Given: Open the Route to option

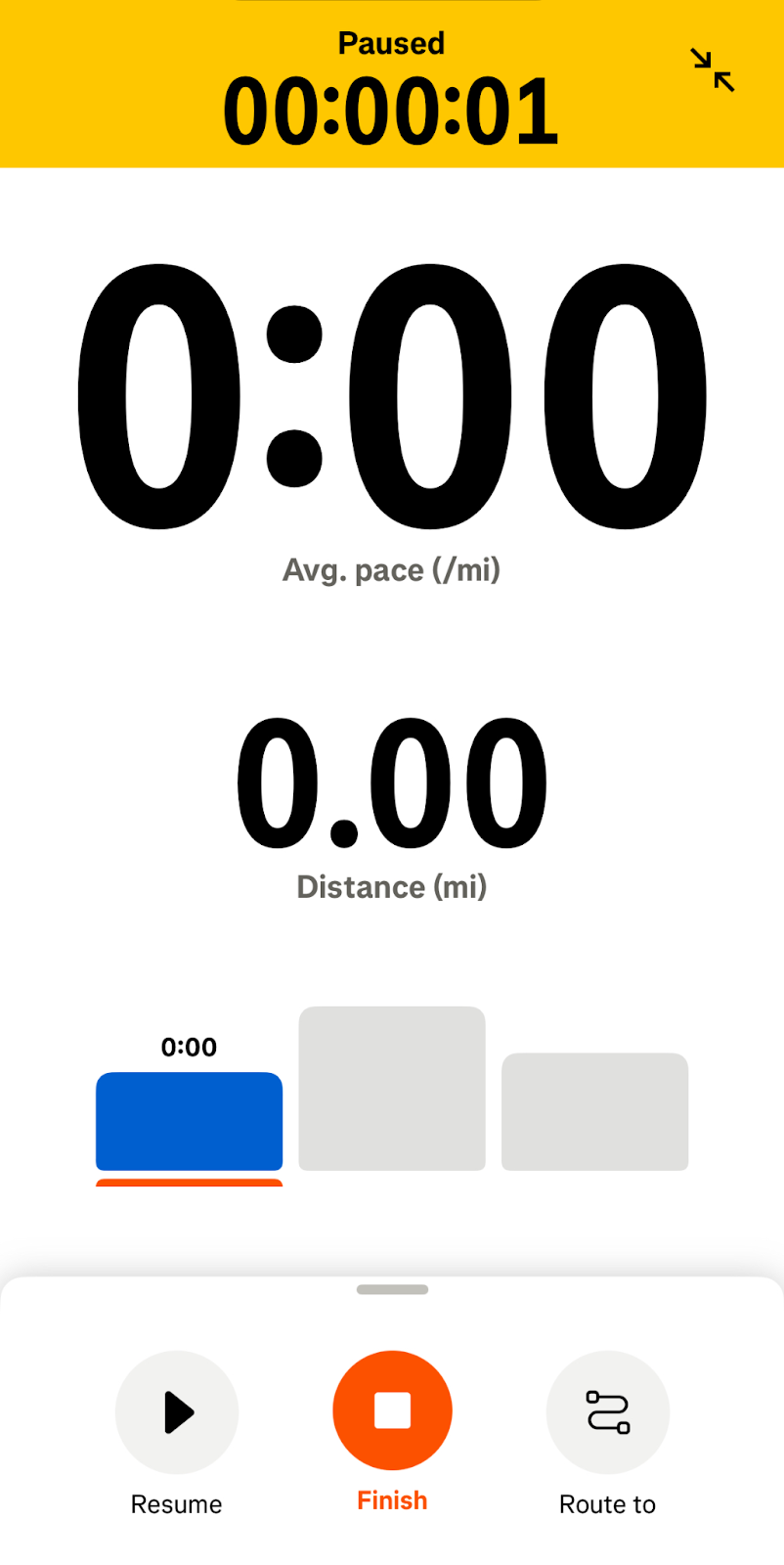Looking at the screenshot, I should [607, 1411].
